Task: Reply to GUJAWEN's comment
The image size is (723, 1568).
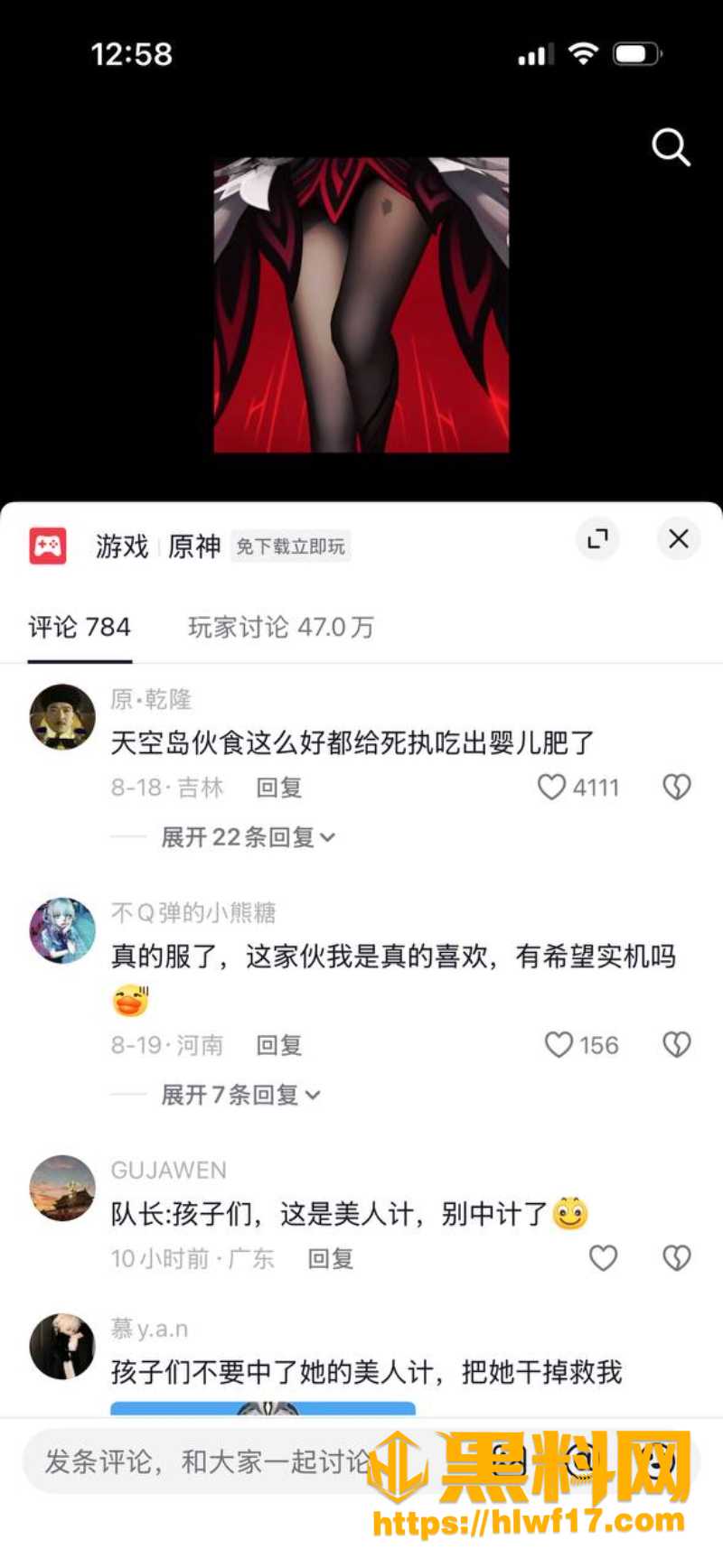Action: point(331,1258)
